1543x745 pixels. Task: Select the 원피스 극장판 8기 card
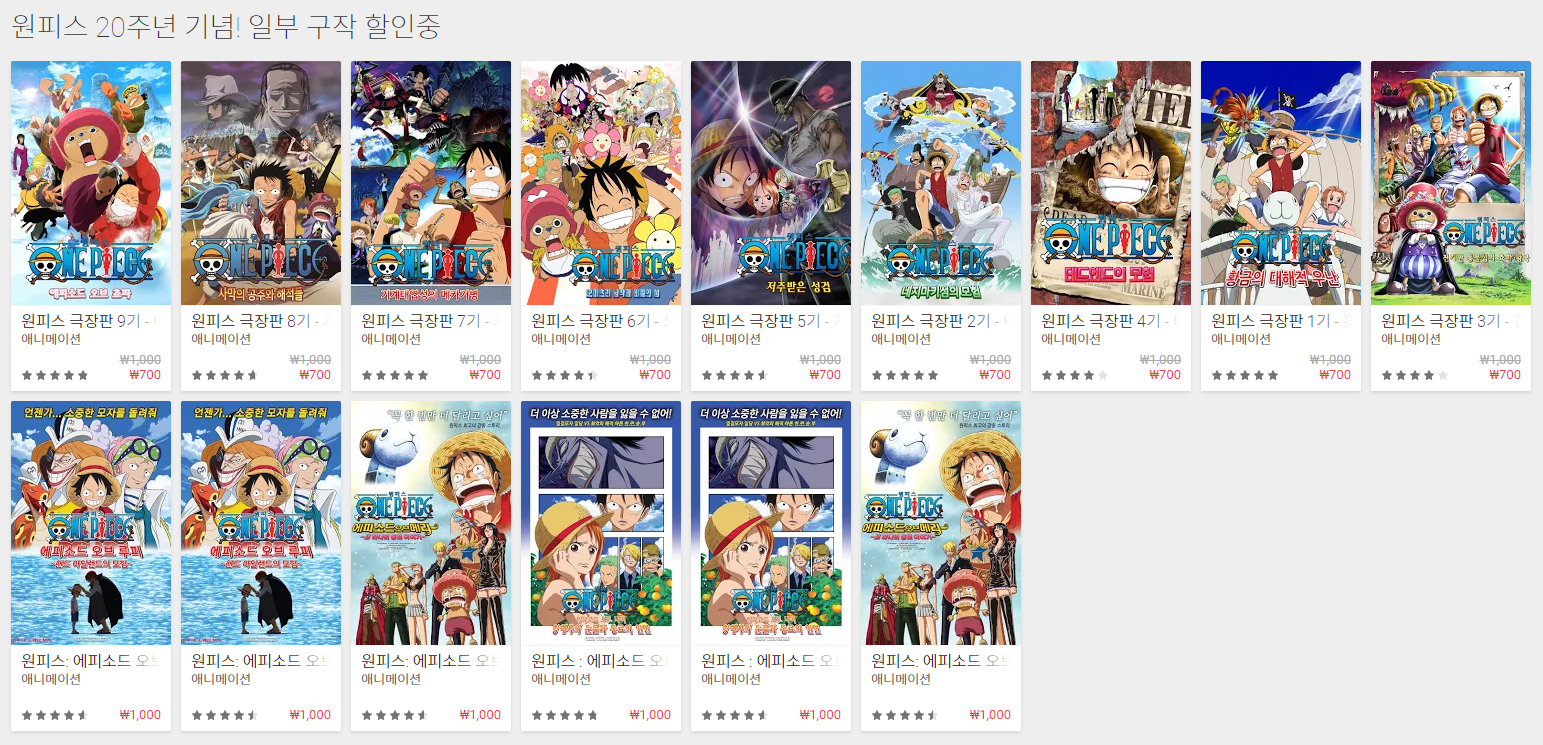[260, 185]
